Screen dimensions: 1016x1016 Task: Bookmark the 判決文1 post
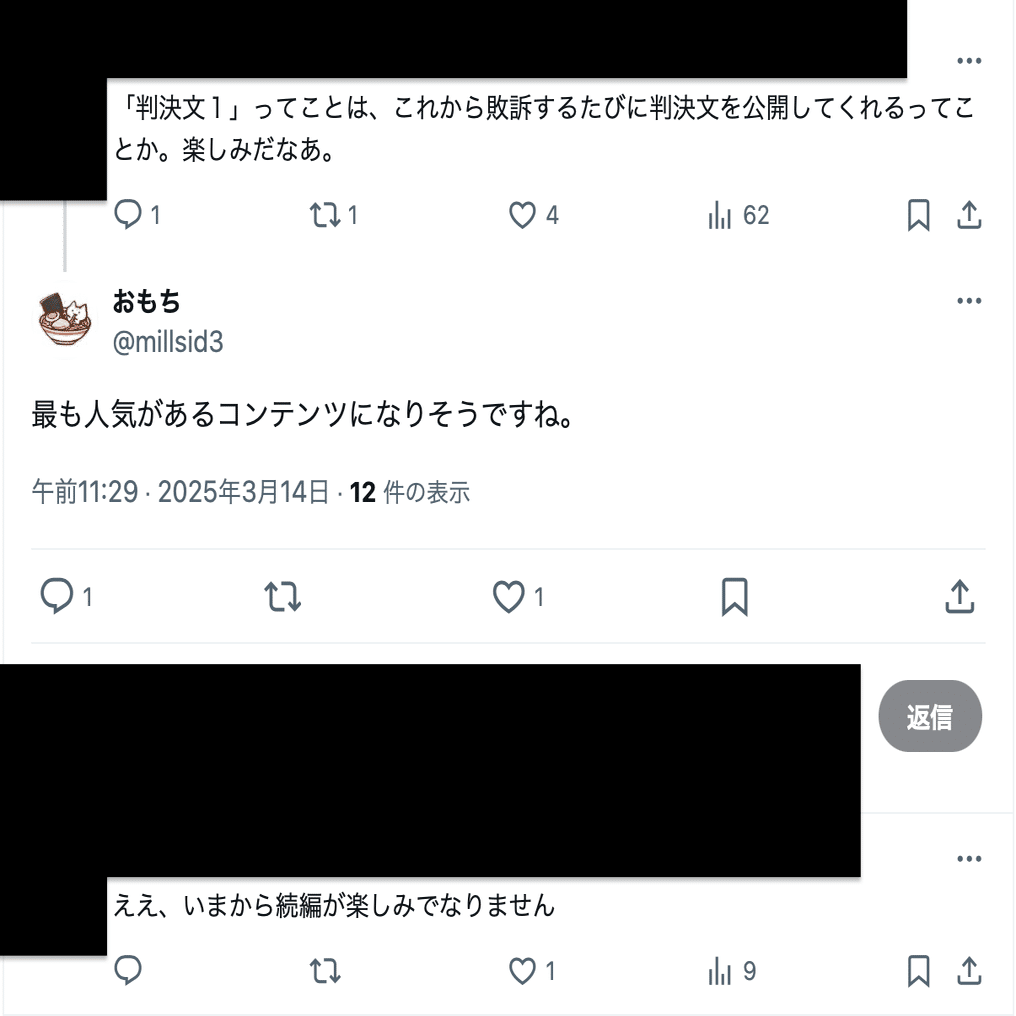pyautogui.click(x=918, y=215)
